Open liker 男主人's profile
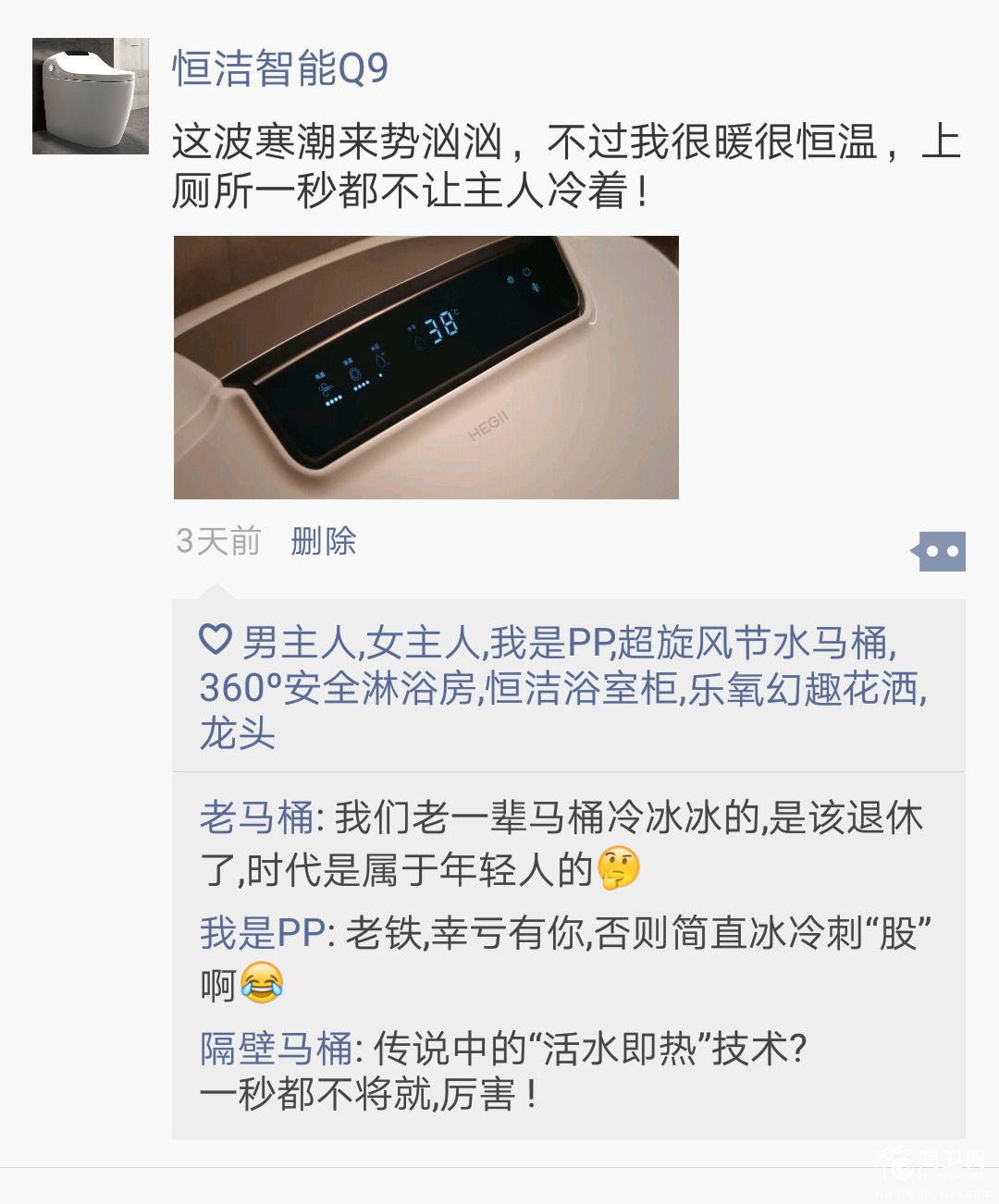999x1204 pixels. click(299, 643)
